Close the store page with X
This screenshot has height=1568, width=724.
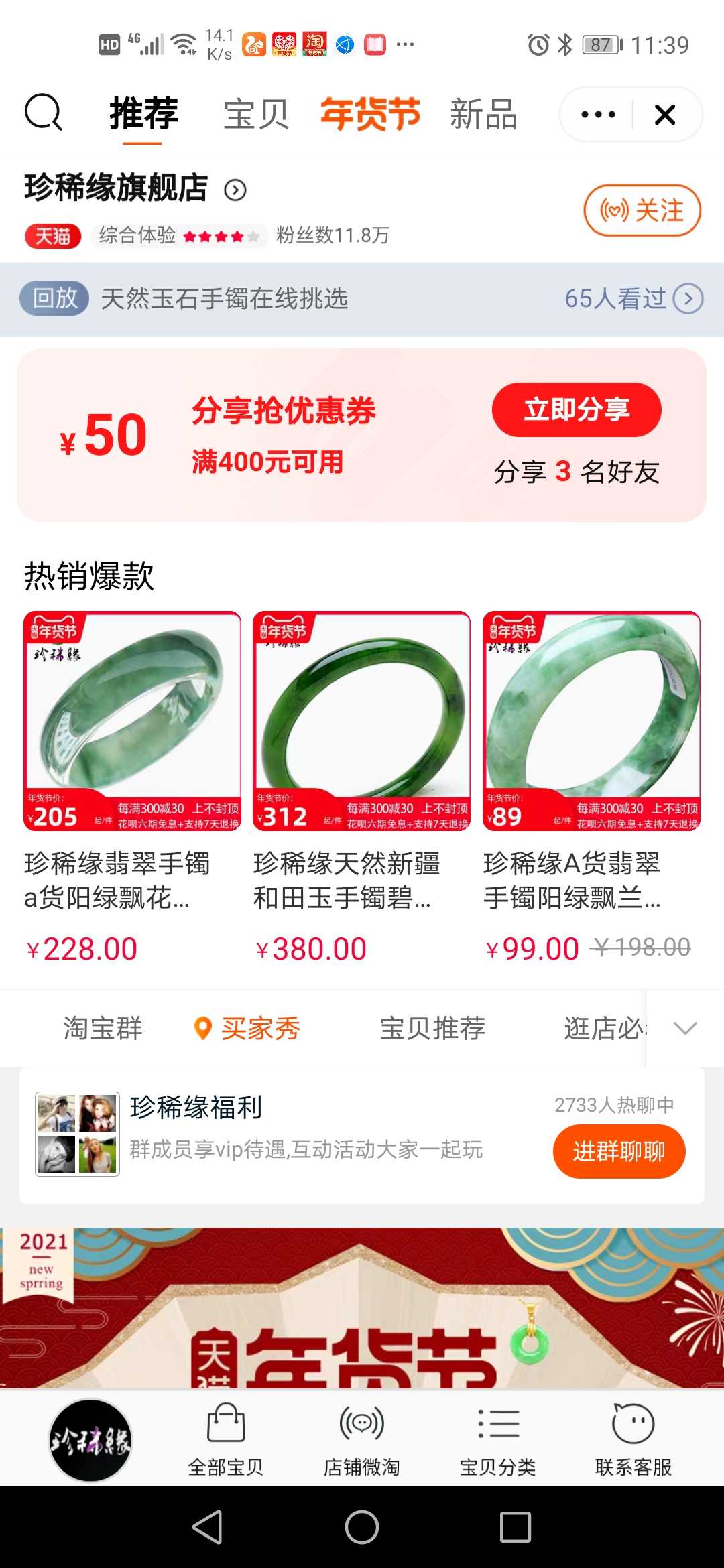[665, 115]
